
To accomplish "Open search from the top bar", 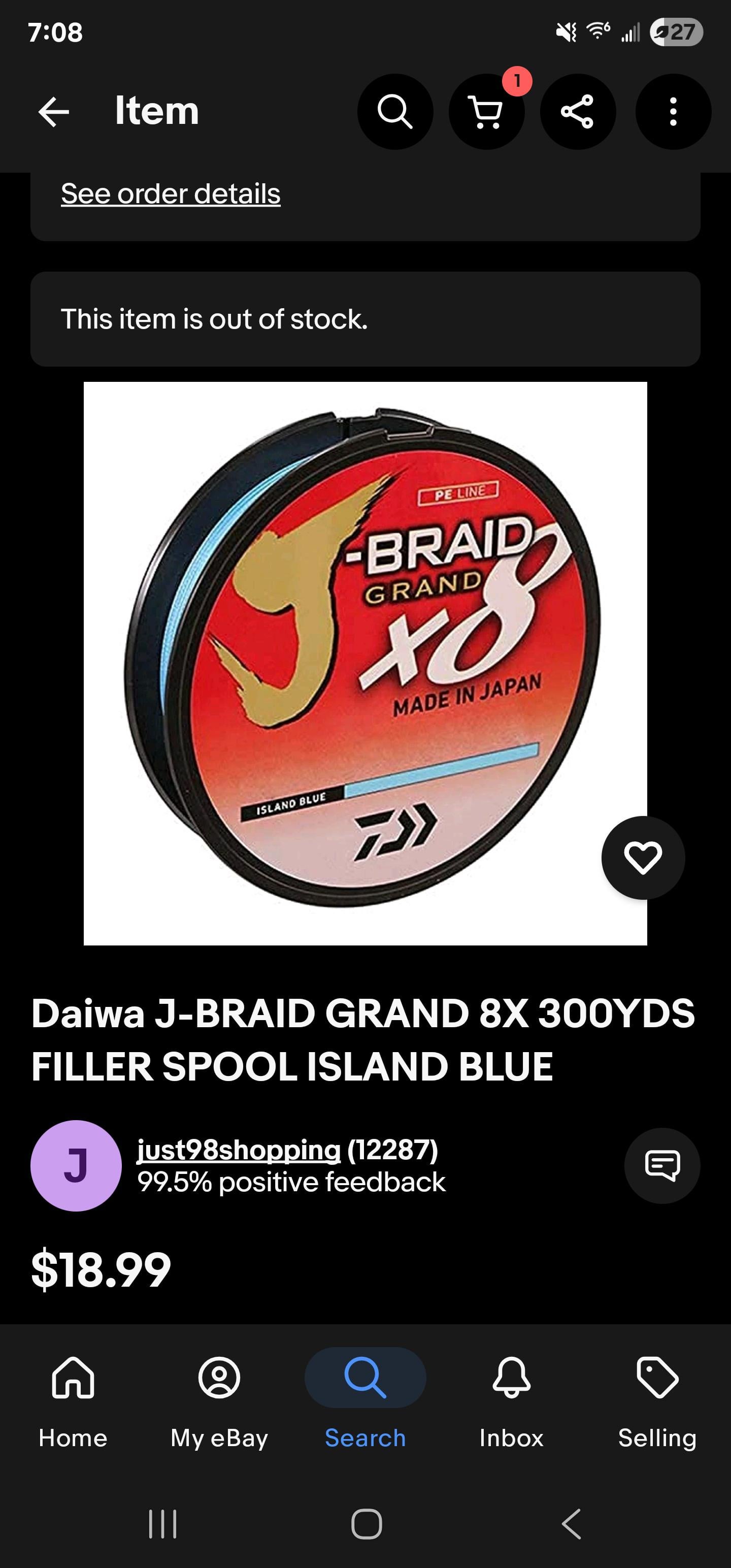I will click(x=395, y=112).
